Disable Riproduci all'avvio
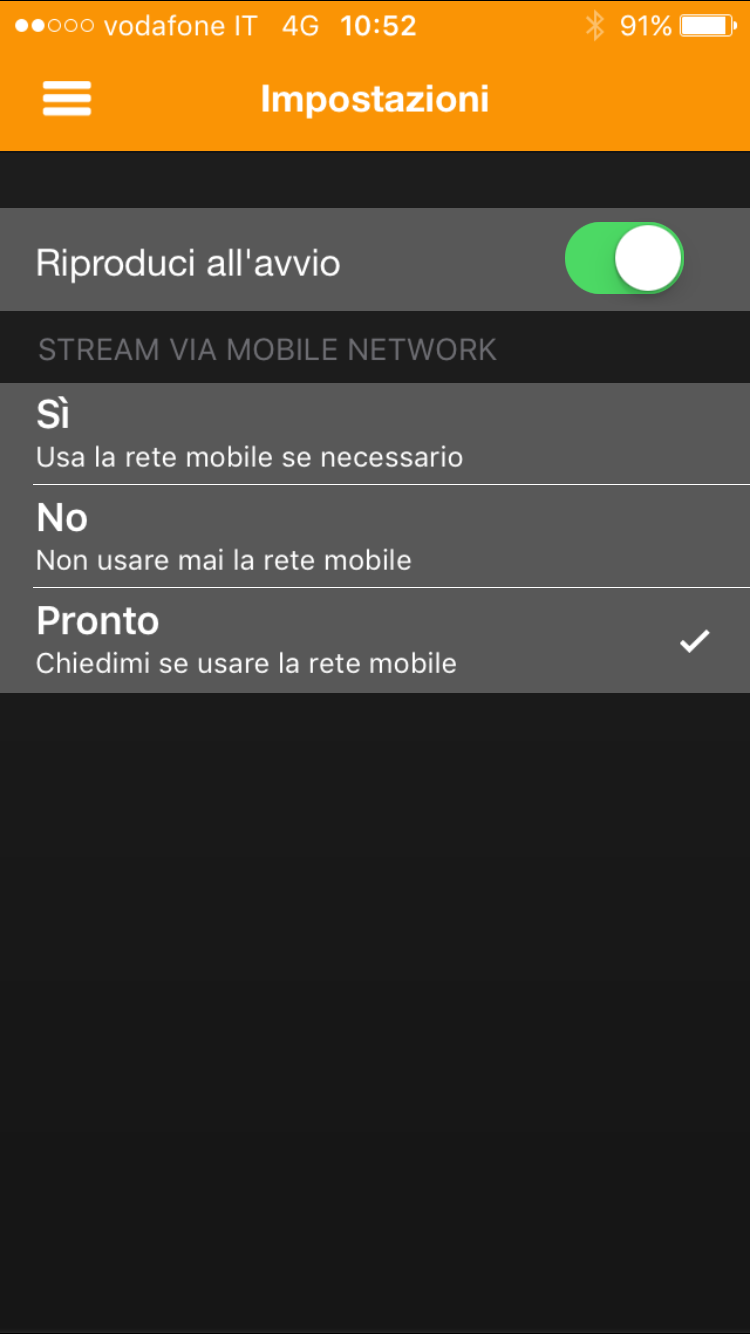This screenshot has width=750, height=1334. [624, 258]
